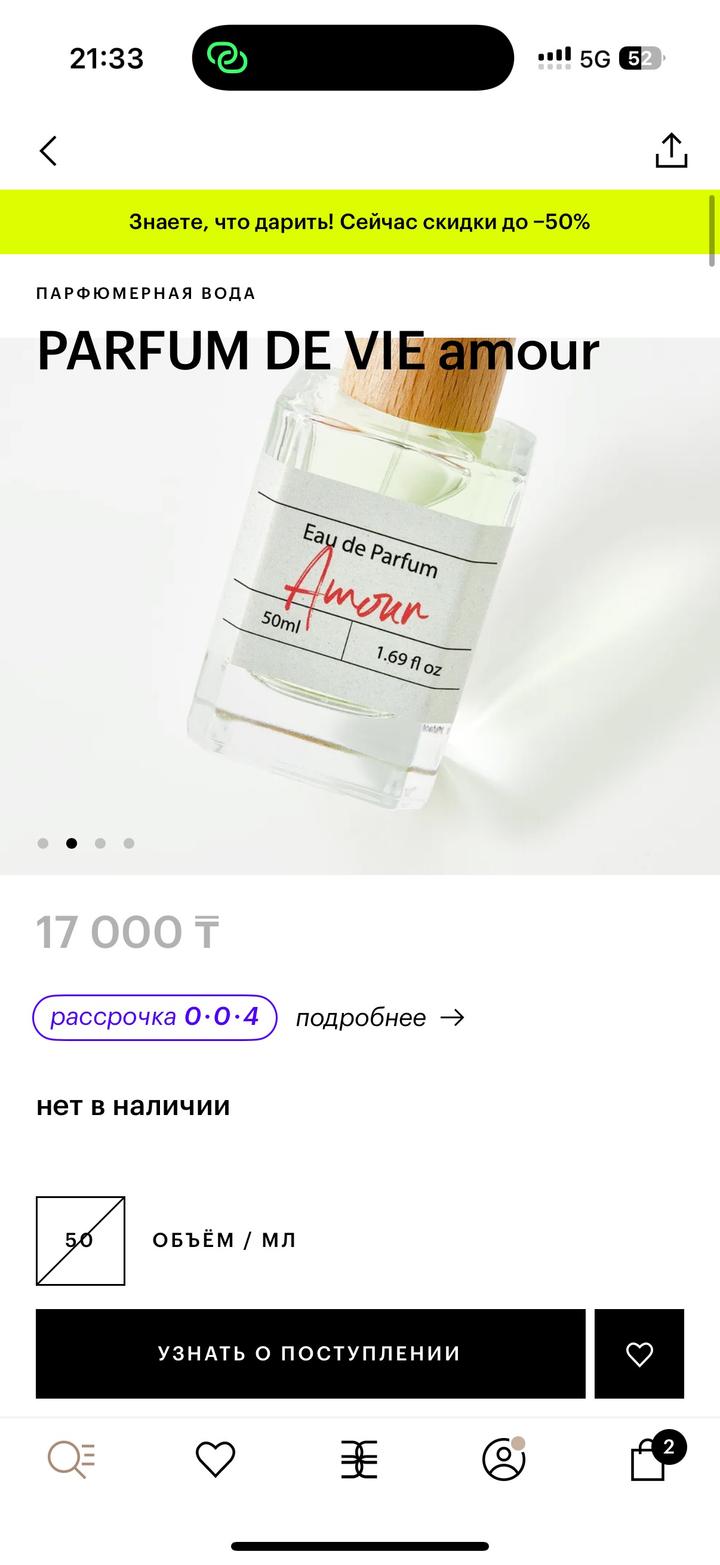
Task: Share this perfume product page
Action: [x=672, y=149]
